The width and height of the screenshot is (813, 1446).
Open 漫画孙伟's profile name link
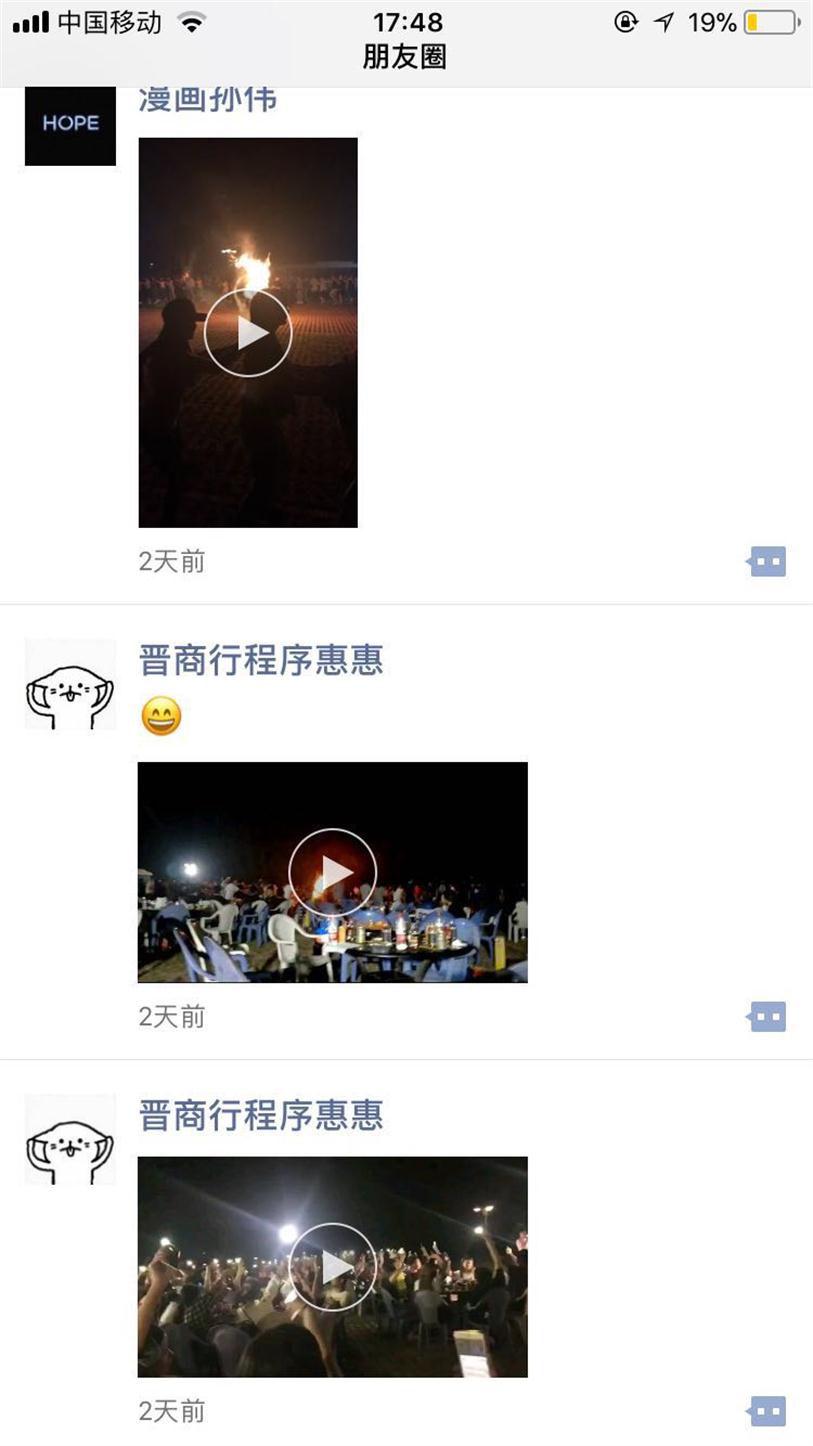[207, 100]
